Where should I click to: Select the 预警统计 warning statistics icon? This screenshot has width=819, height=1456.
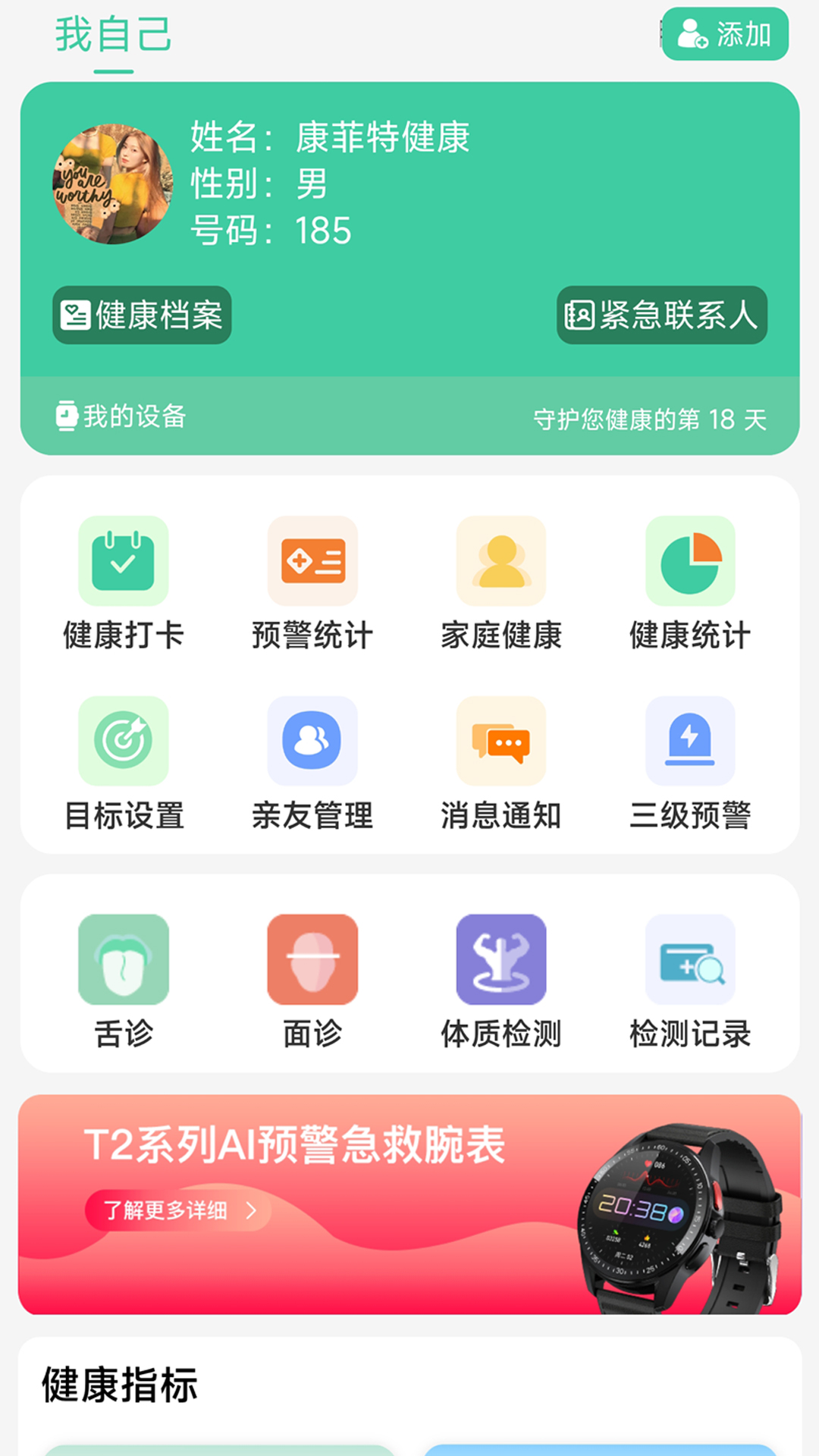312,588
